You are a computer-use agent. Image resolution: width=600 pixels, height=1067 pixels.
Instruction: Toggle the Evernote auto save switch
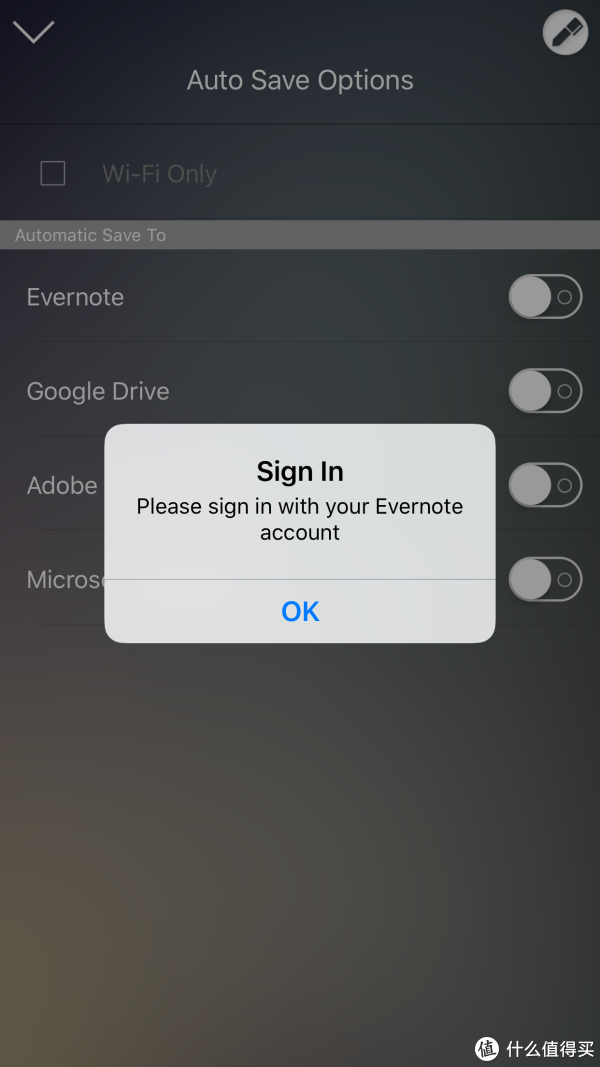point(546,297)
